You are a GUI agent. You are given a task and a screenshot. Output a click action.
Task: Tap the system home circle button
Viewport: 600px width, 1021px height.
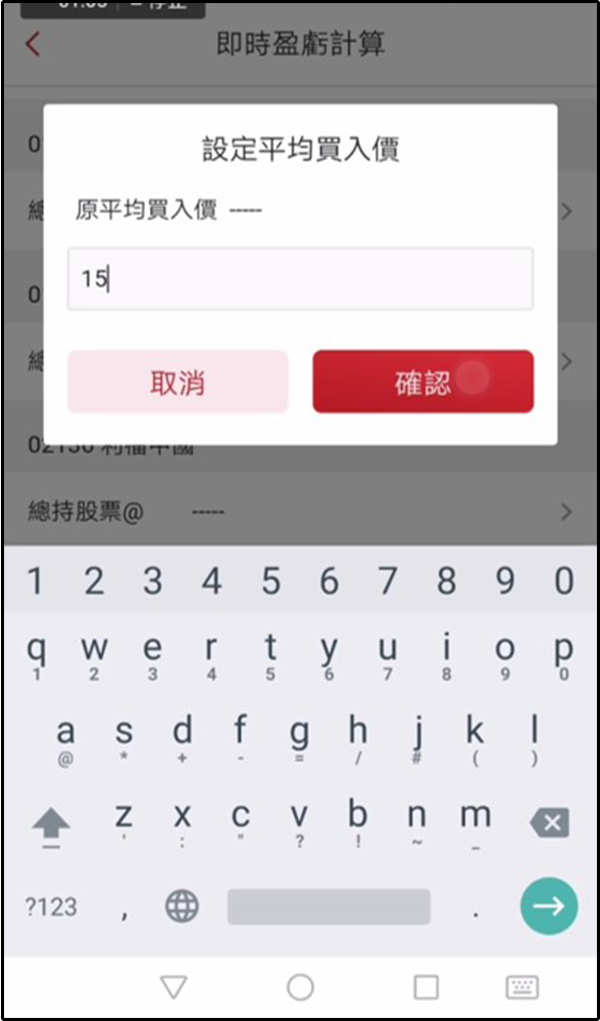(x=300, y=987)
